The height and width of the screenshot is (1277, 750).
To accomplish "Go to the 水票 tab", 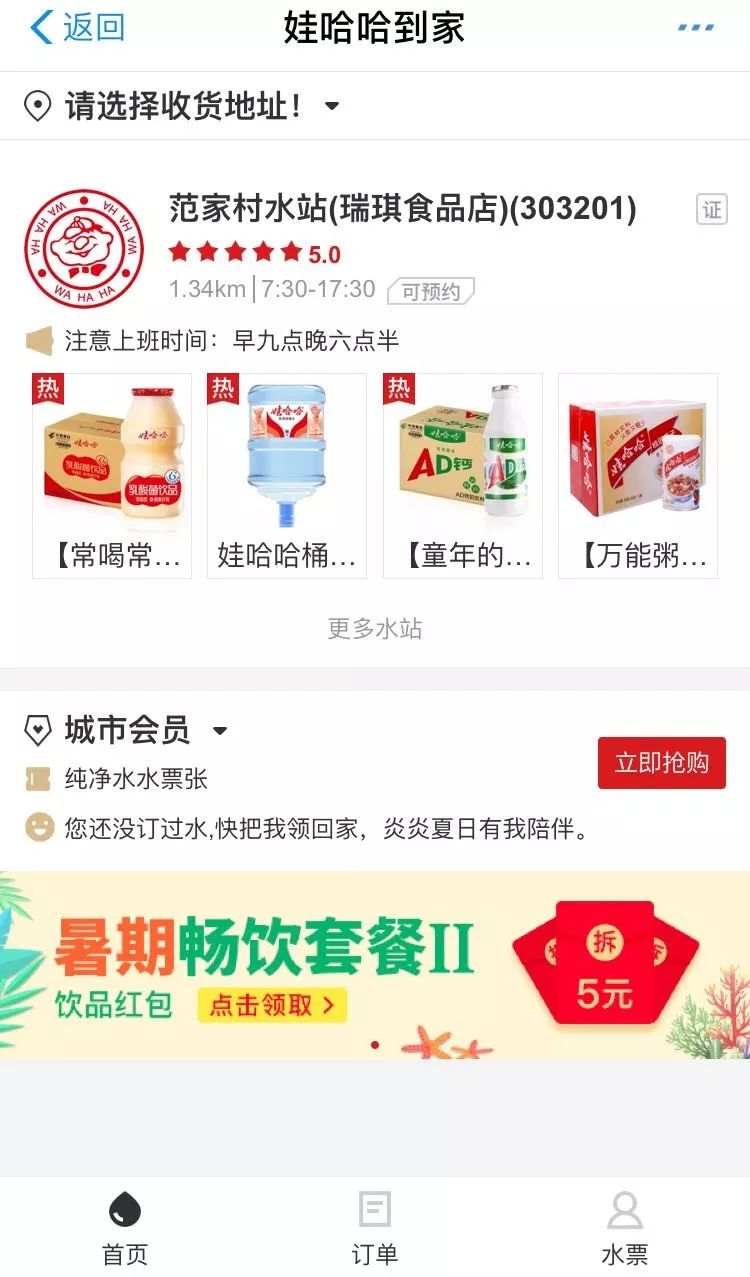I will (625, 1227).
